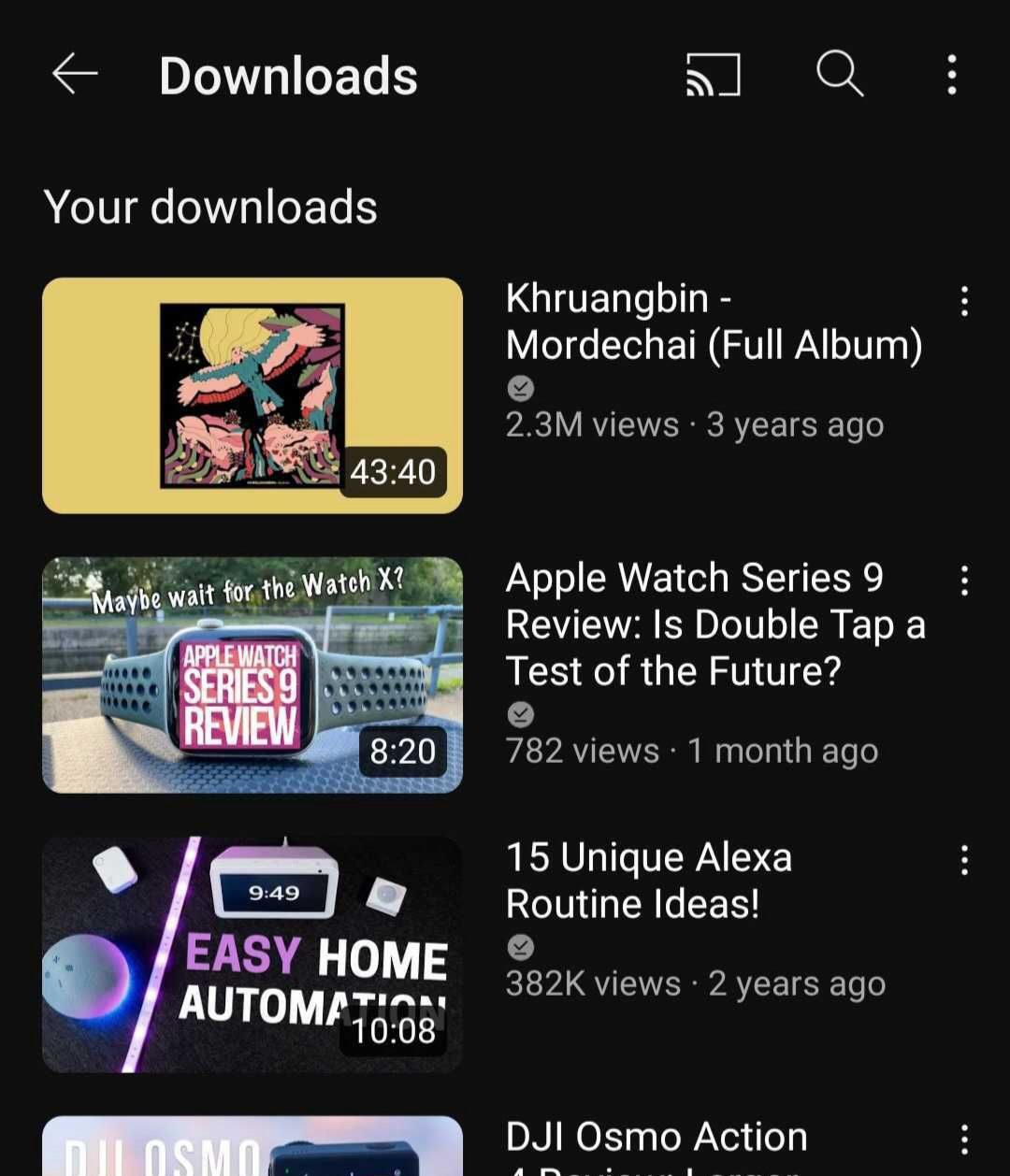Select the DJI Osmo Action video

[252, 1146]
